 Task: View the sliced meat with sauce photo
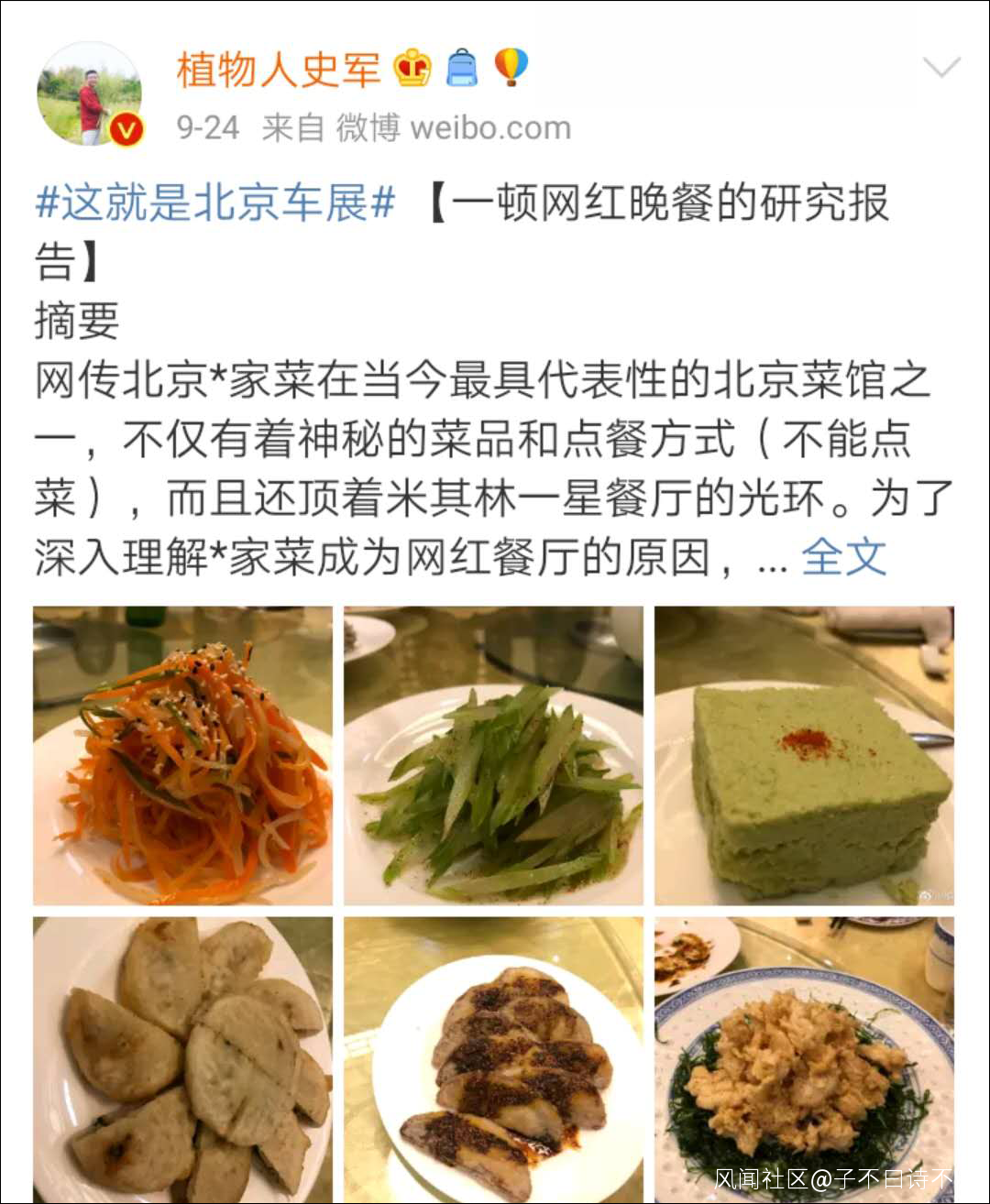pyautogui.click(x=494, y=1058)
